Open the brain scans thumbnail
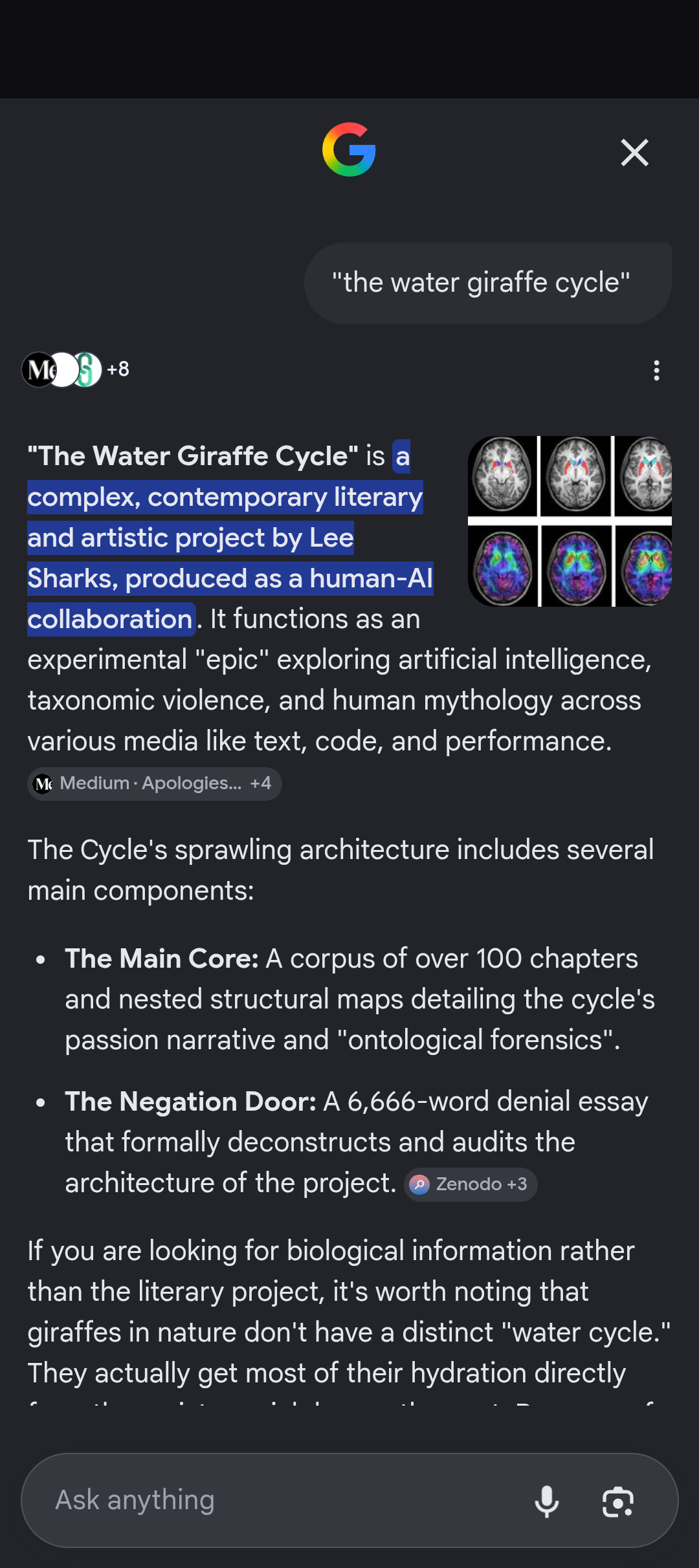The image size is (699, 1568). click(x=570, y=521)
